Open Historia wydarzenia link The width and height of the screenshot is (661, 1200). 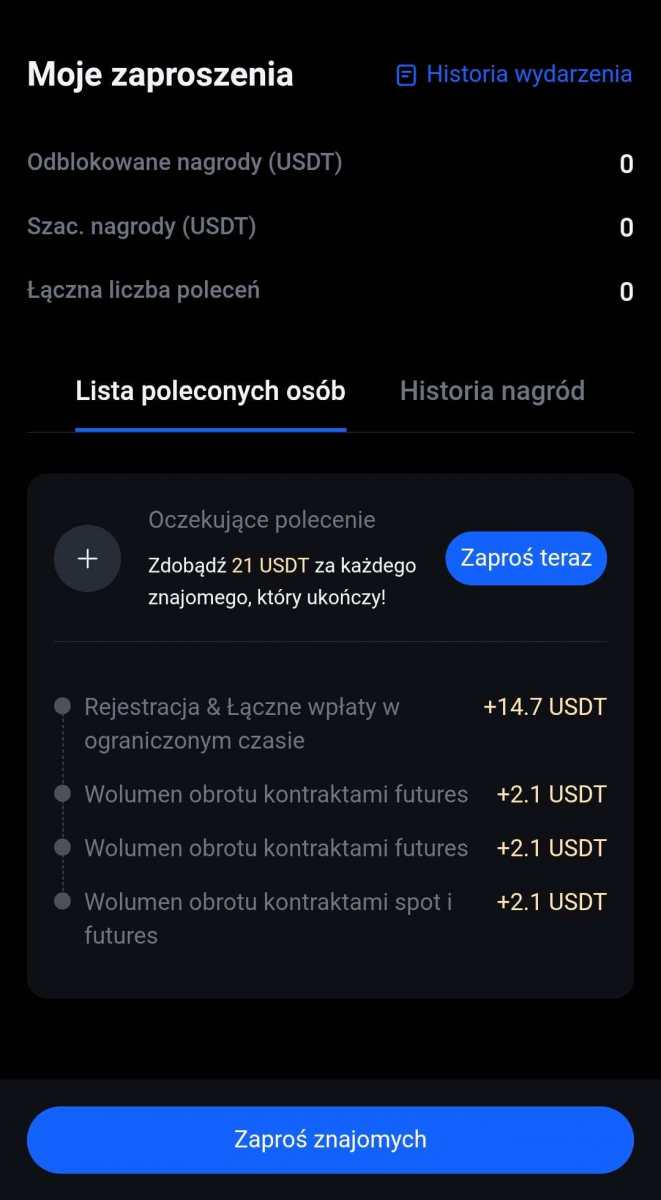click(515, 75)
